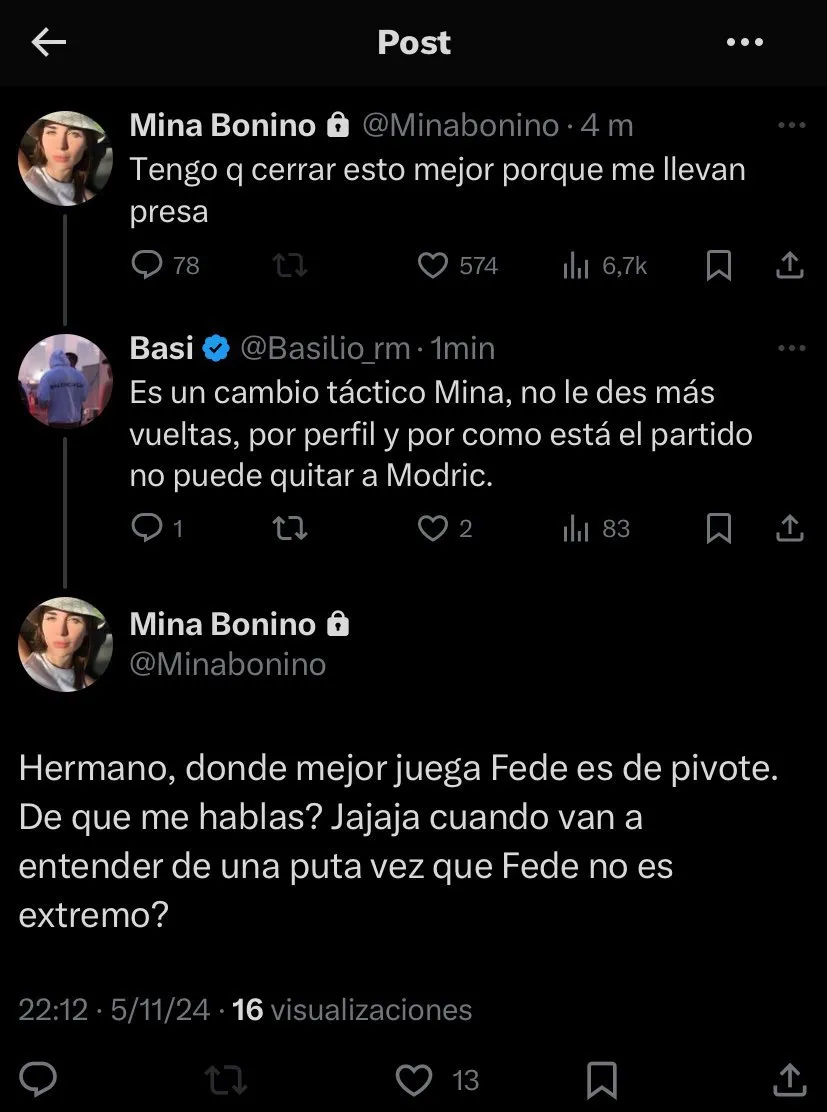Open the top-right thread options menu
The width and height of the screenshot is (827, 1112).
click(744, 42)
